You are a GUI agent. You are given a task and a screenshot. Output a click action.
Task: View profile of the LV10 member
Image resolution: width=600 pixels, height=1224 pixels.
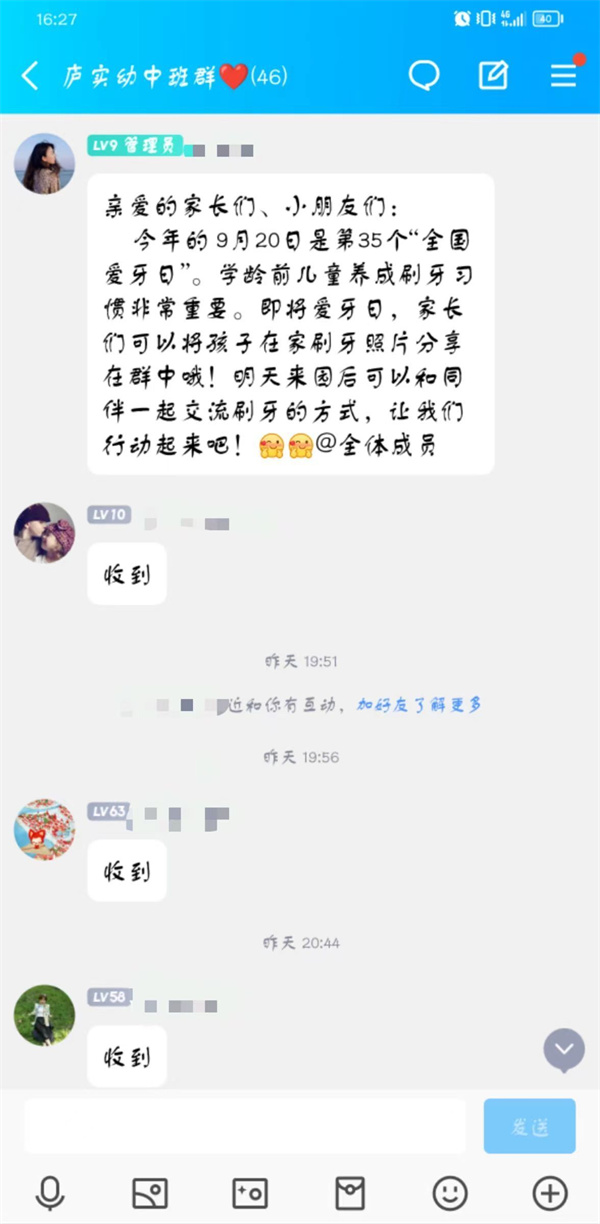pos(44,532)
